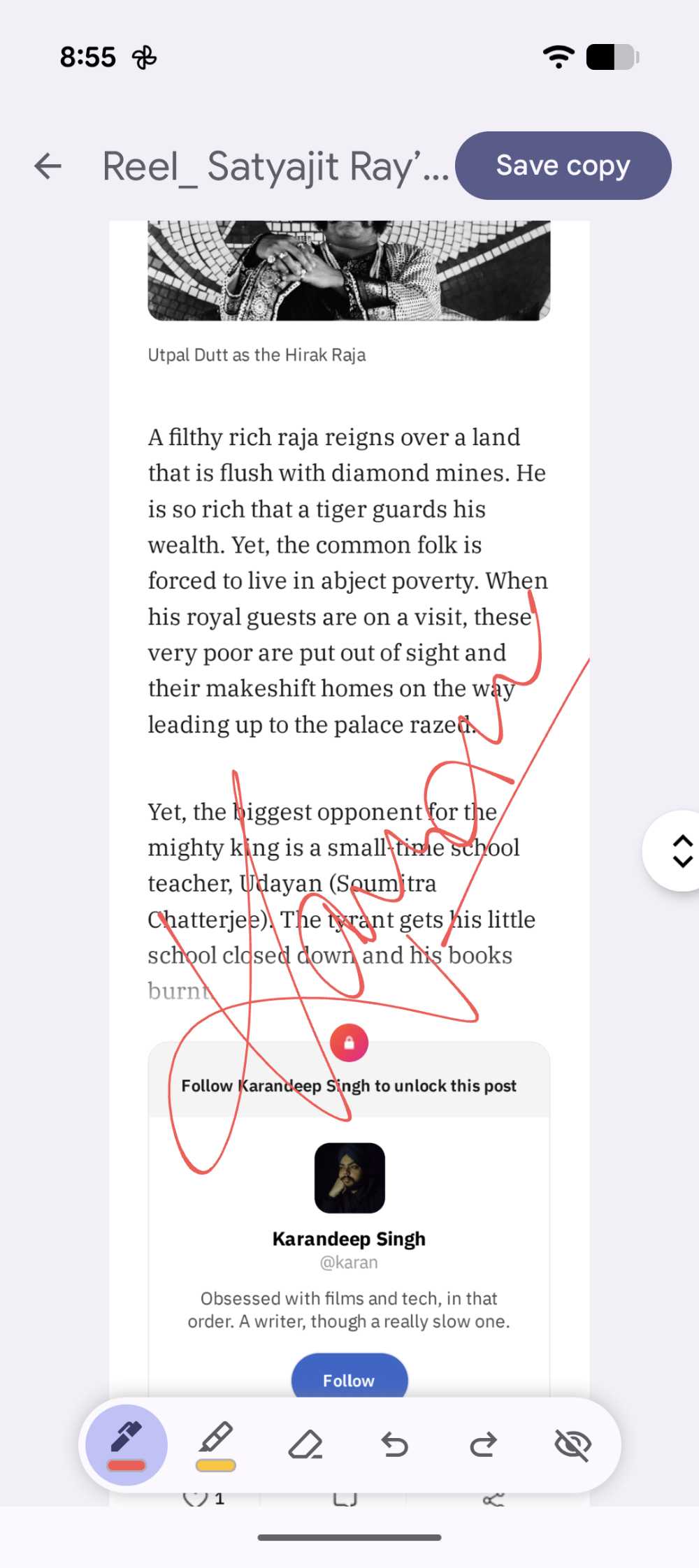The height and width of the screenshot is (1568, 699).
Task: Tap the back arrow to exit markup
Action: pos(47,166)
